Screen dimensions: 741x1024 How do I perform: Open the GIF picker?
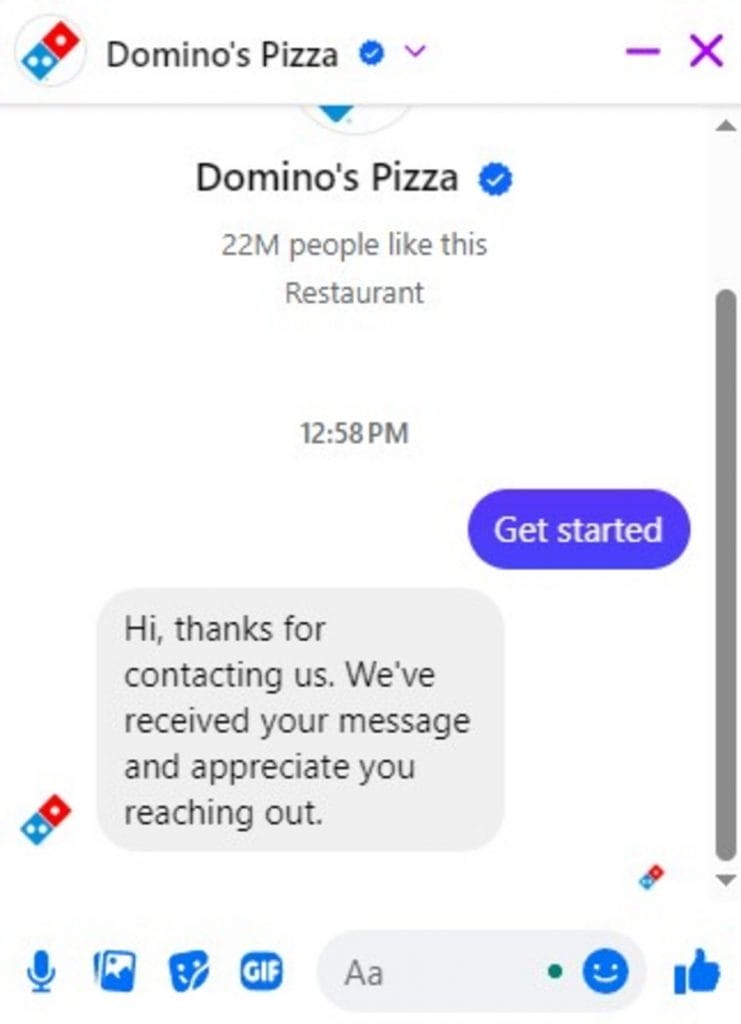[x=262, y=971]
